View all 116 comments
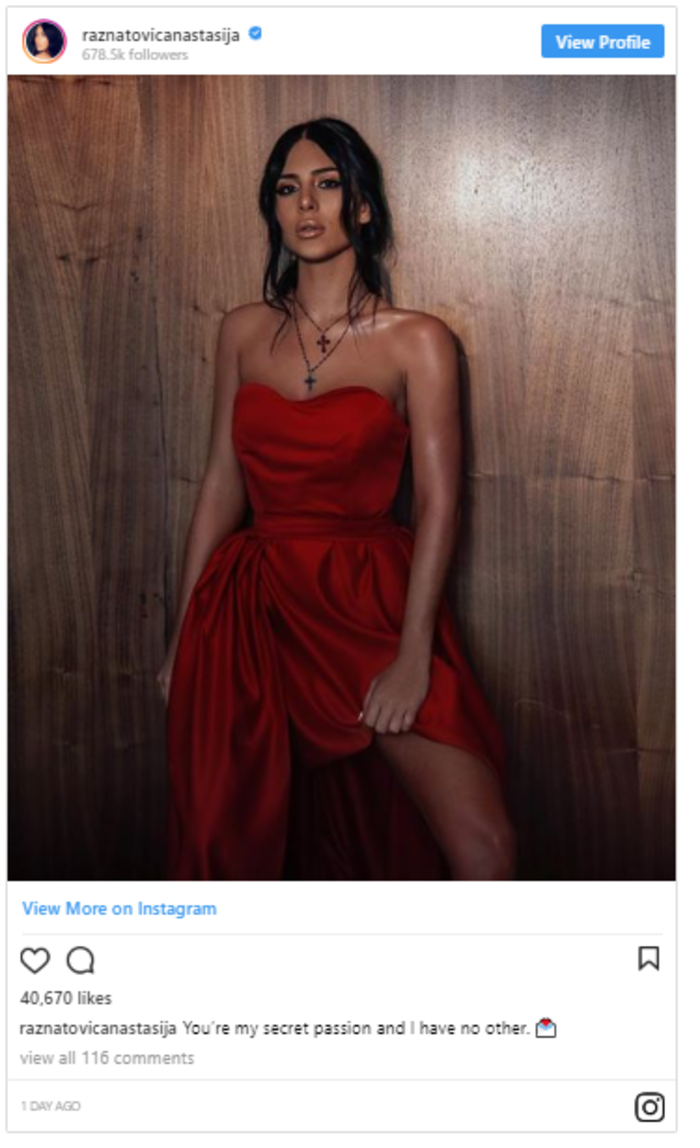 click(x=107, y=1058)
